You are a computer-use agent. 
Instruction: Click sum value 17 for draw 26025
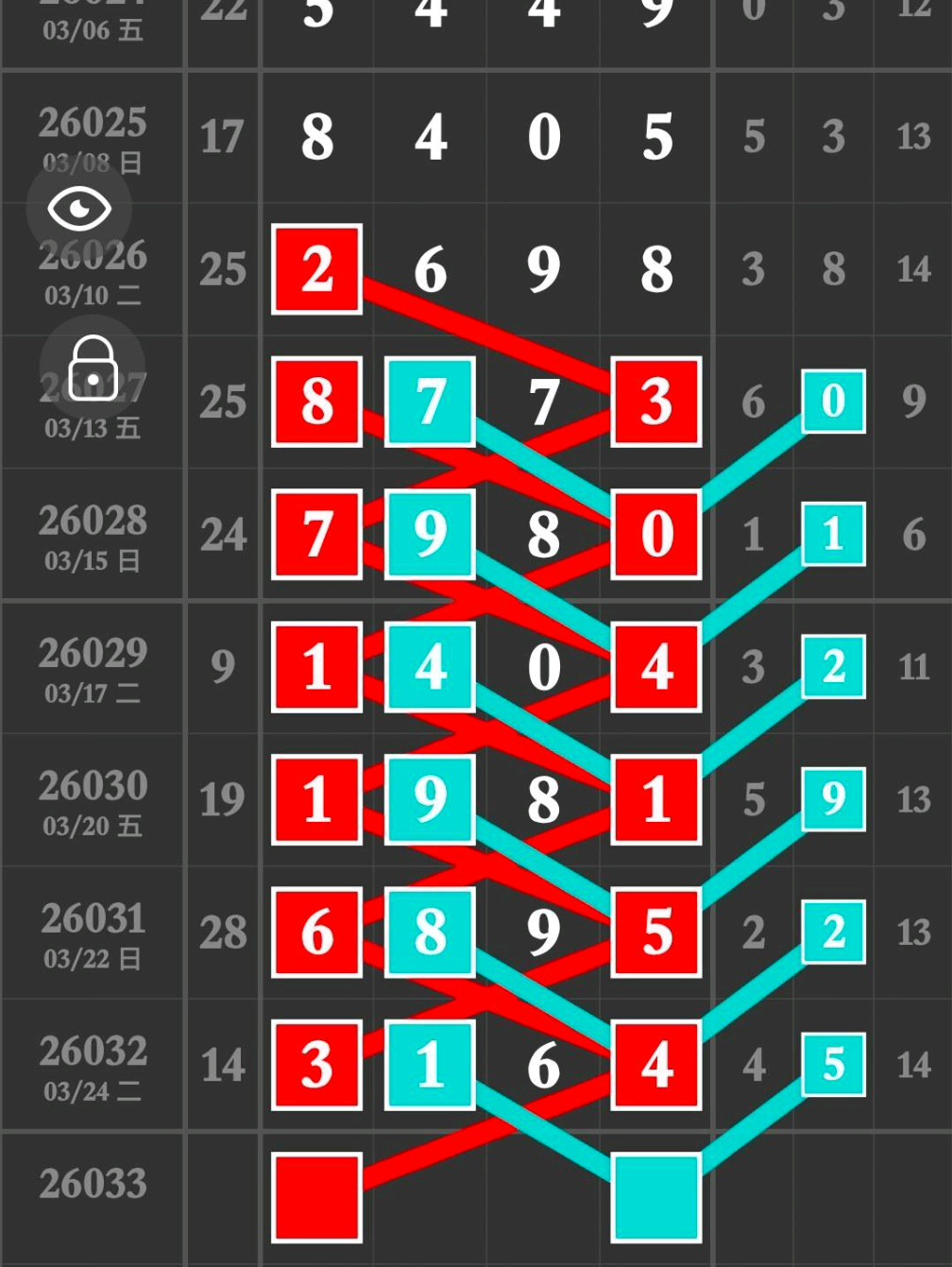pyautogui.click(x=223, y=136)
